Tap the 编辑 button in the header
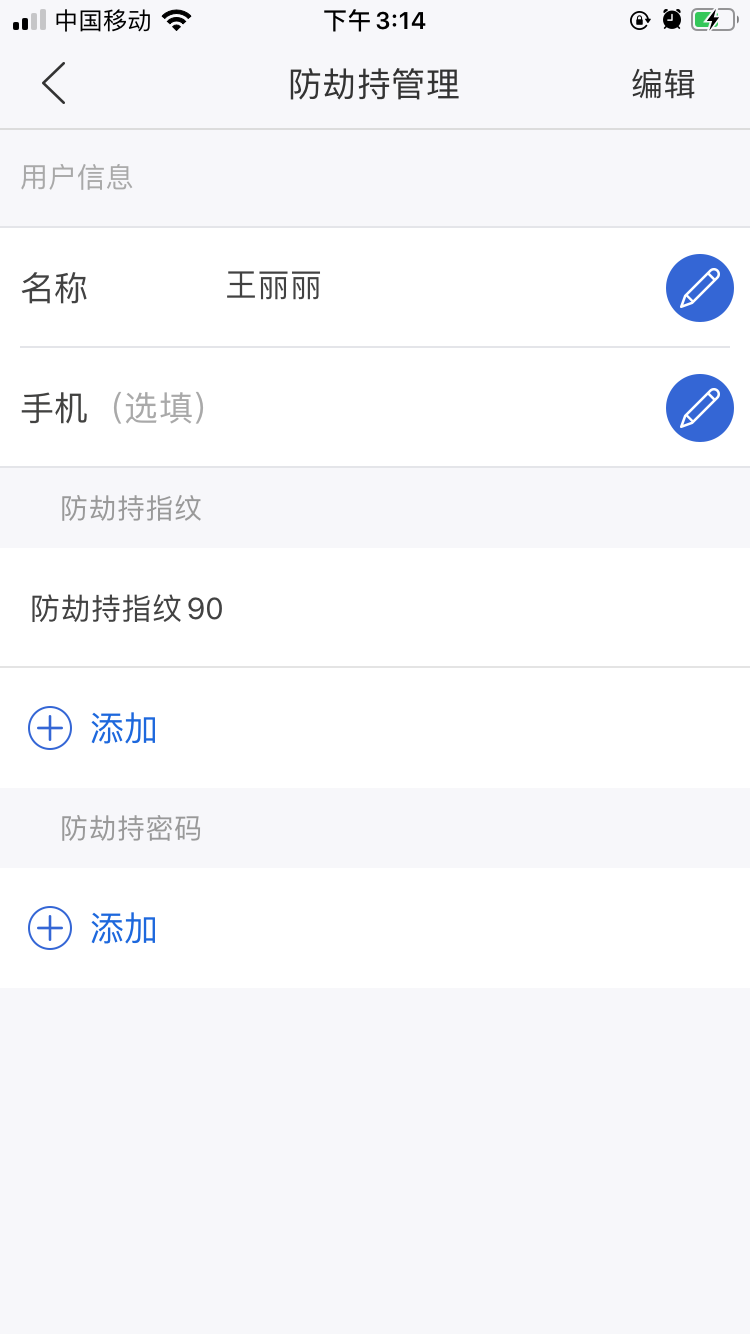The width and height of the screenshot is (750, 1334). coord(663,84)
